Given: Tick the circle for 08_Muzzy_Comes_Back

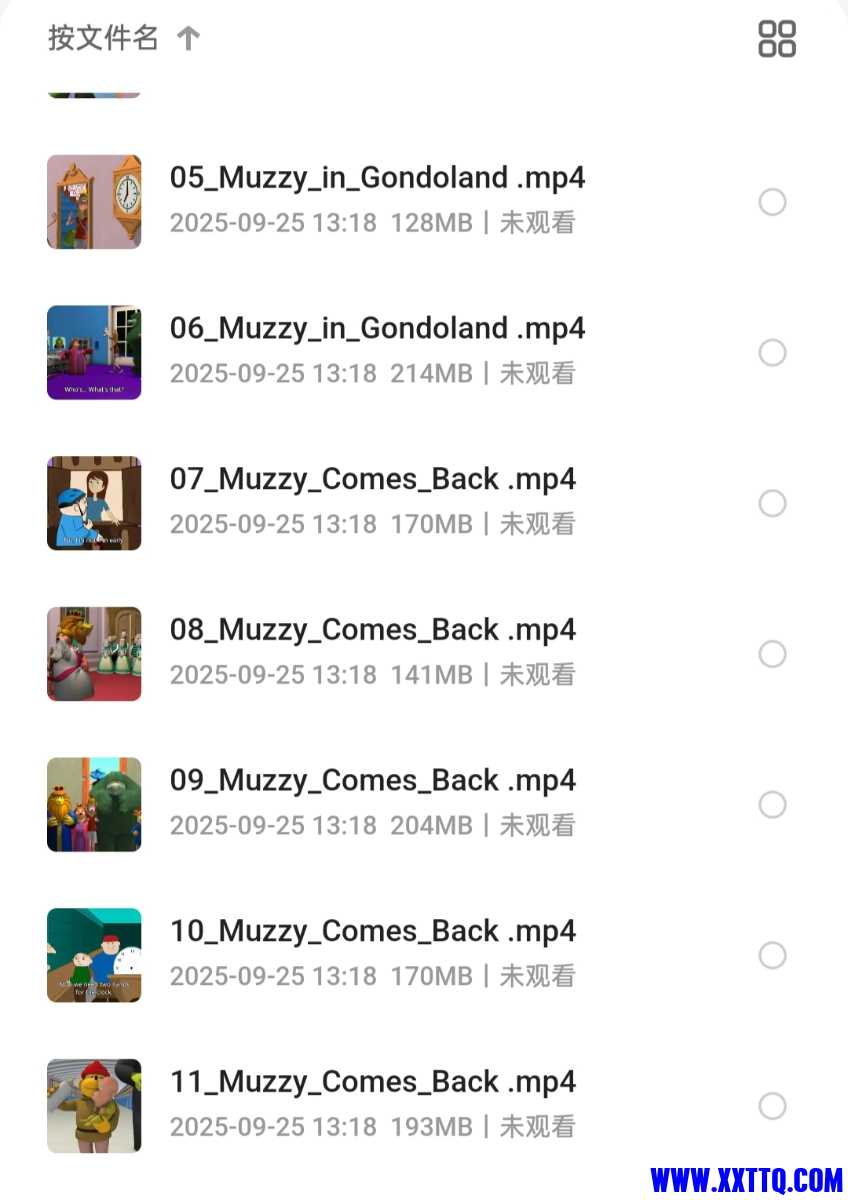Looking at the screenshot, I should click(772, 654).
